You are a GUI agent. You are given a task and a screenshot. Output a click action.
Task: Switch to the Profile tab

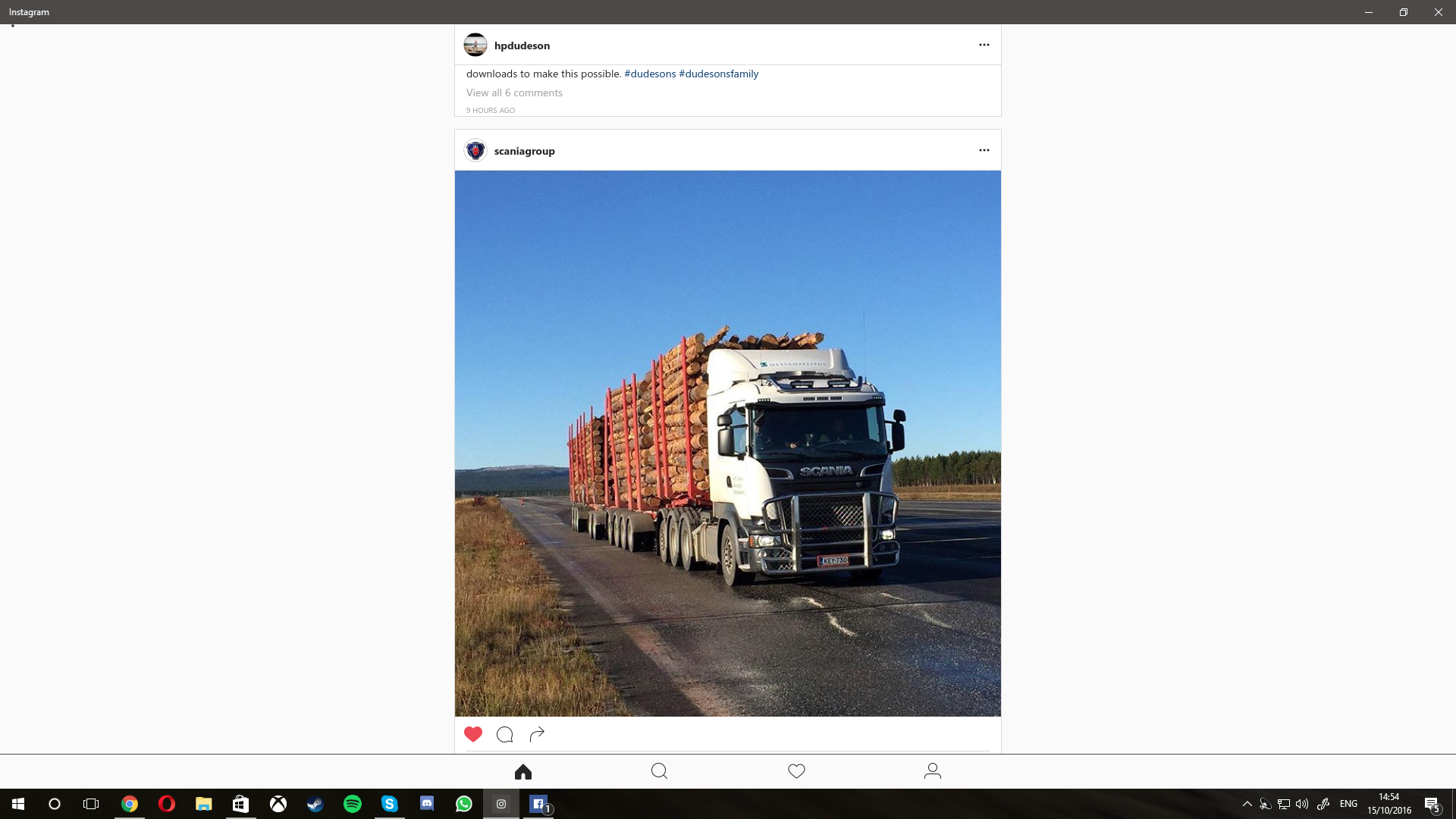[x=933, y=771]
